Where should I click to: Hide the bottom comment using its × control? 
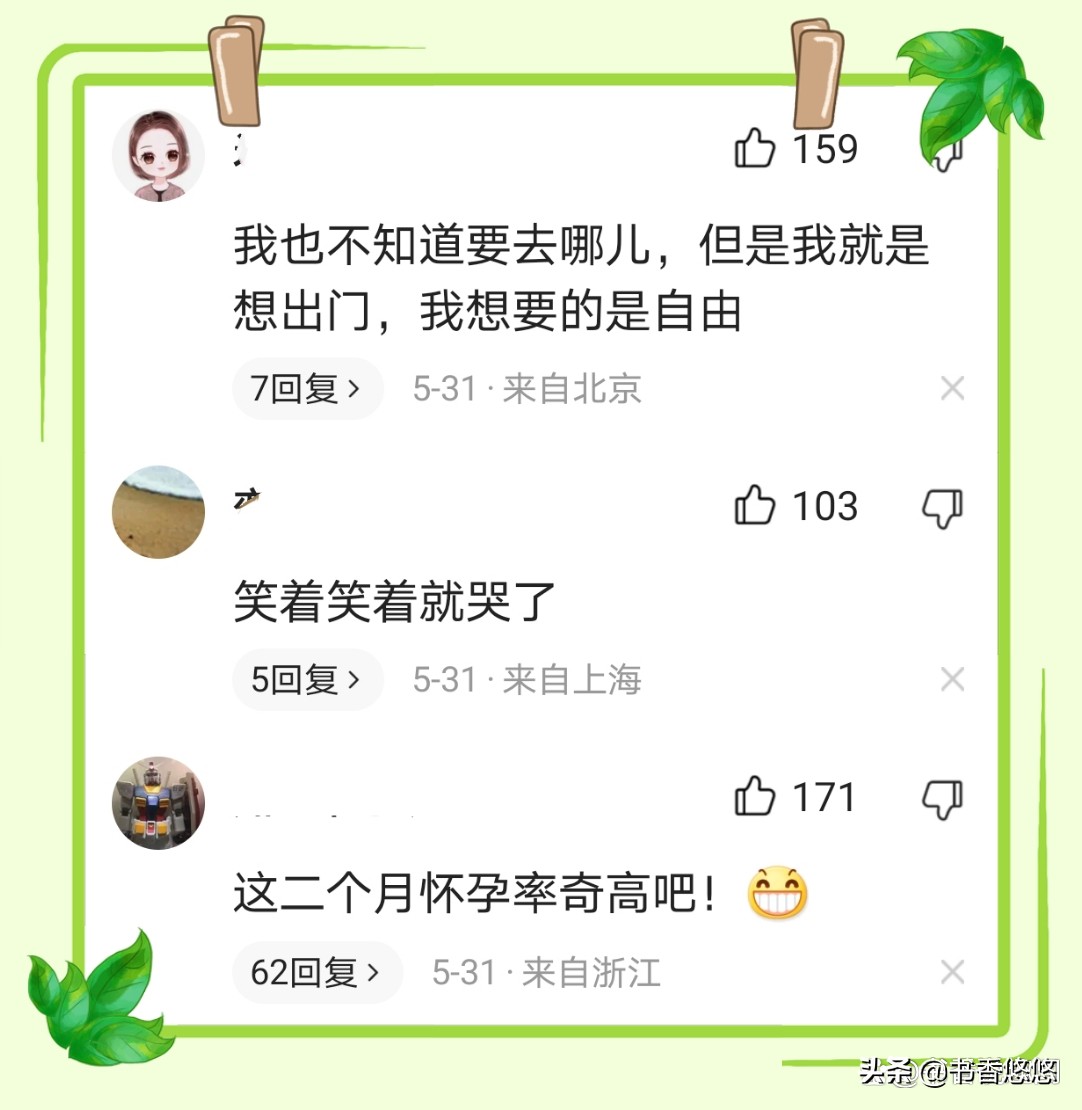click(x=952, y=971)
